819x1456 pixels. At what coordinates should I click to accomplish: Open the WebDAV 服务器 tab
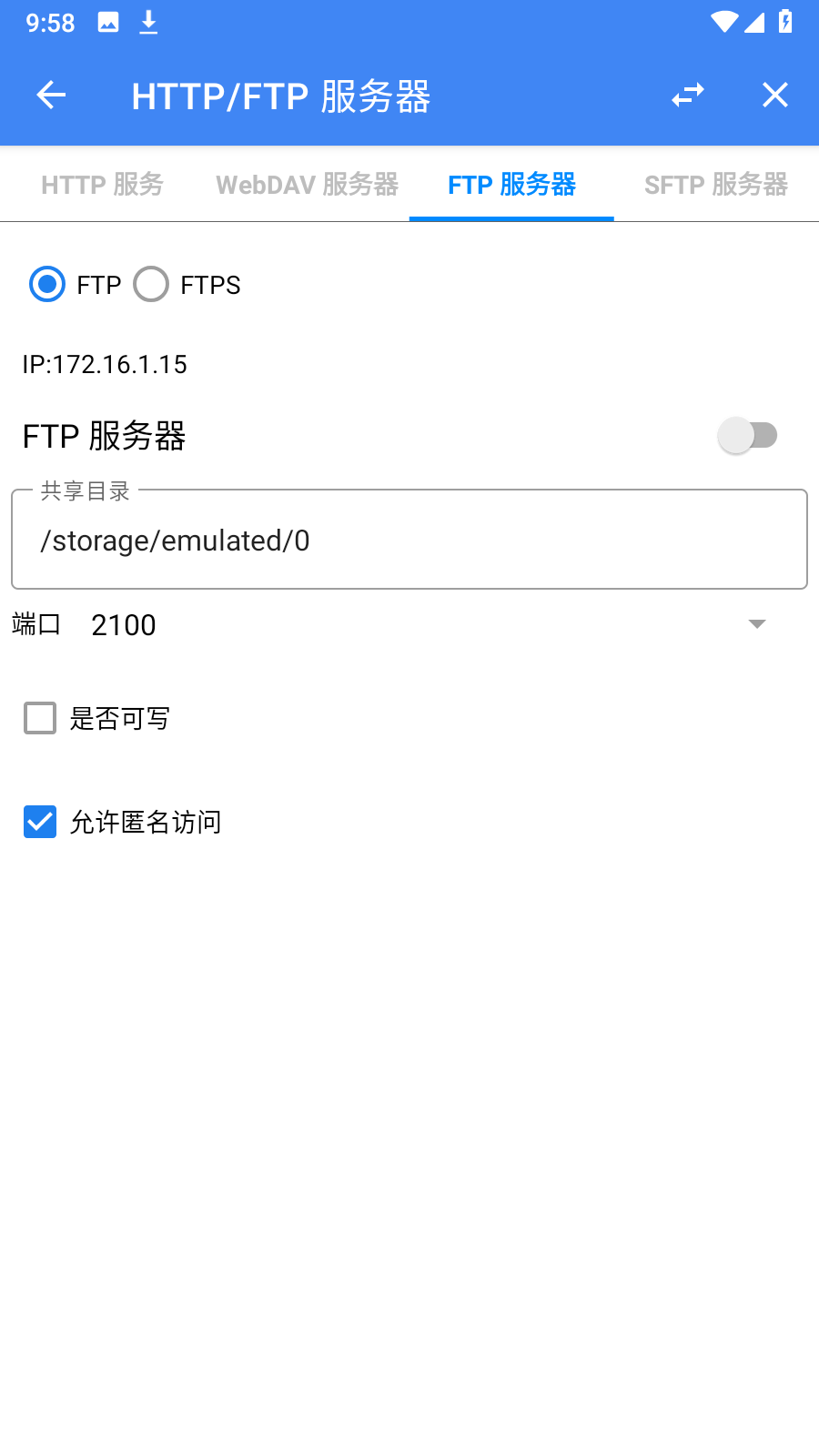click(x=307, y=185)
